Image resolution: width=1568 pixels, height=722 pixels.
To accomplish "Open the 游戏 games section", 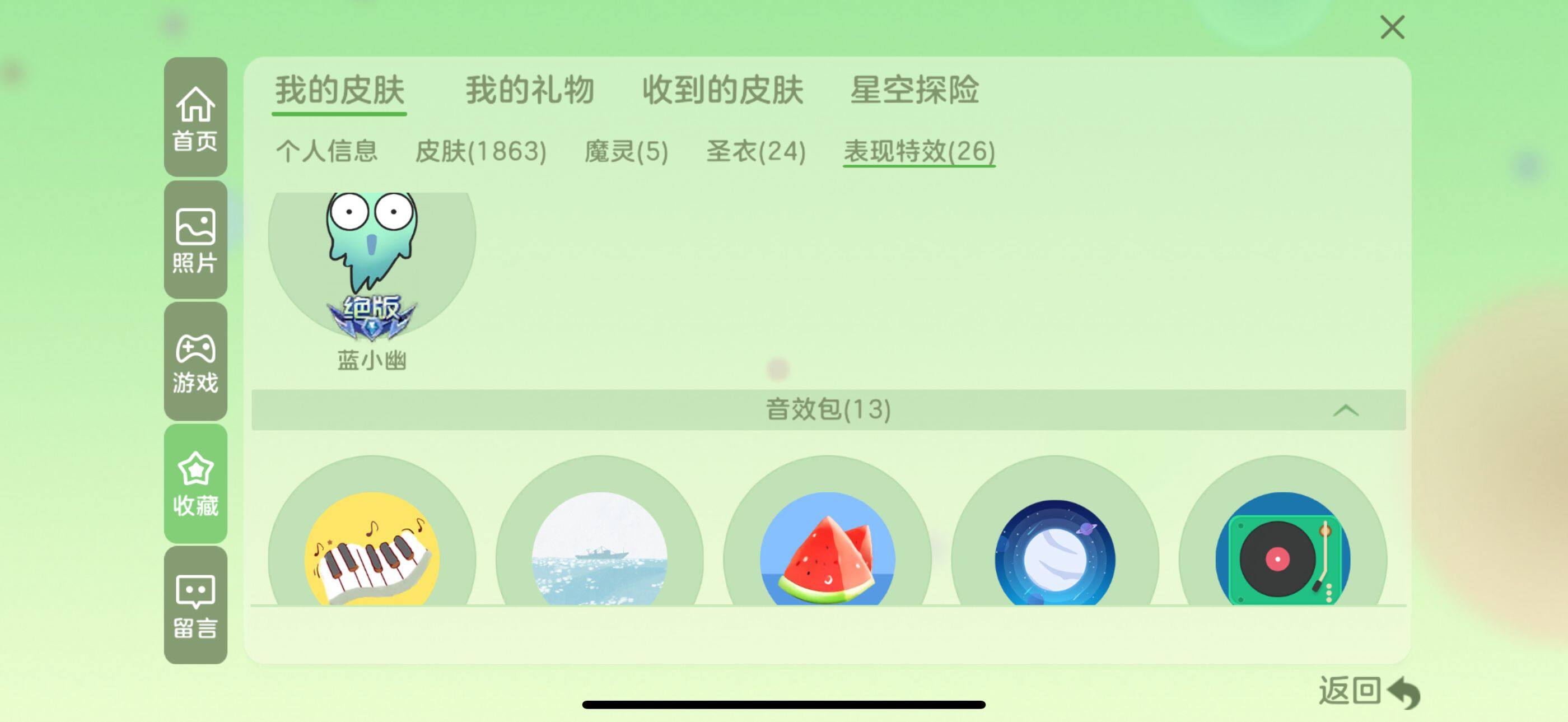I will click(x=195, y=362).
